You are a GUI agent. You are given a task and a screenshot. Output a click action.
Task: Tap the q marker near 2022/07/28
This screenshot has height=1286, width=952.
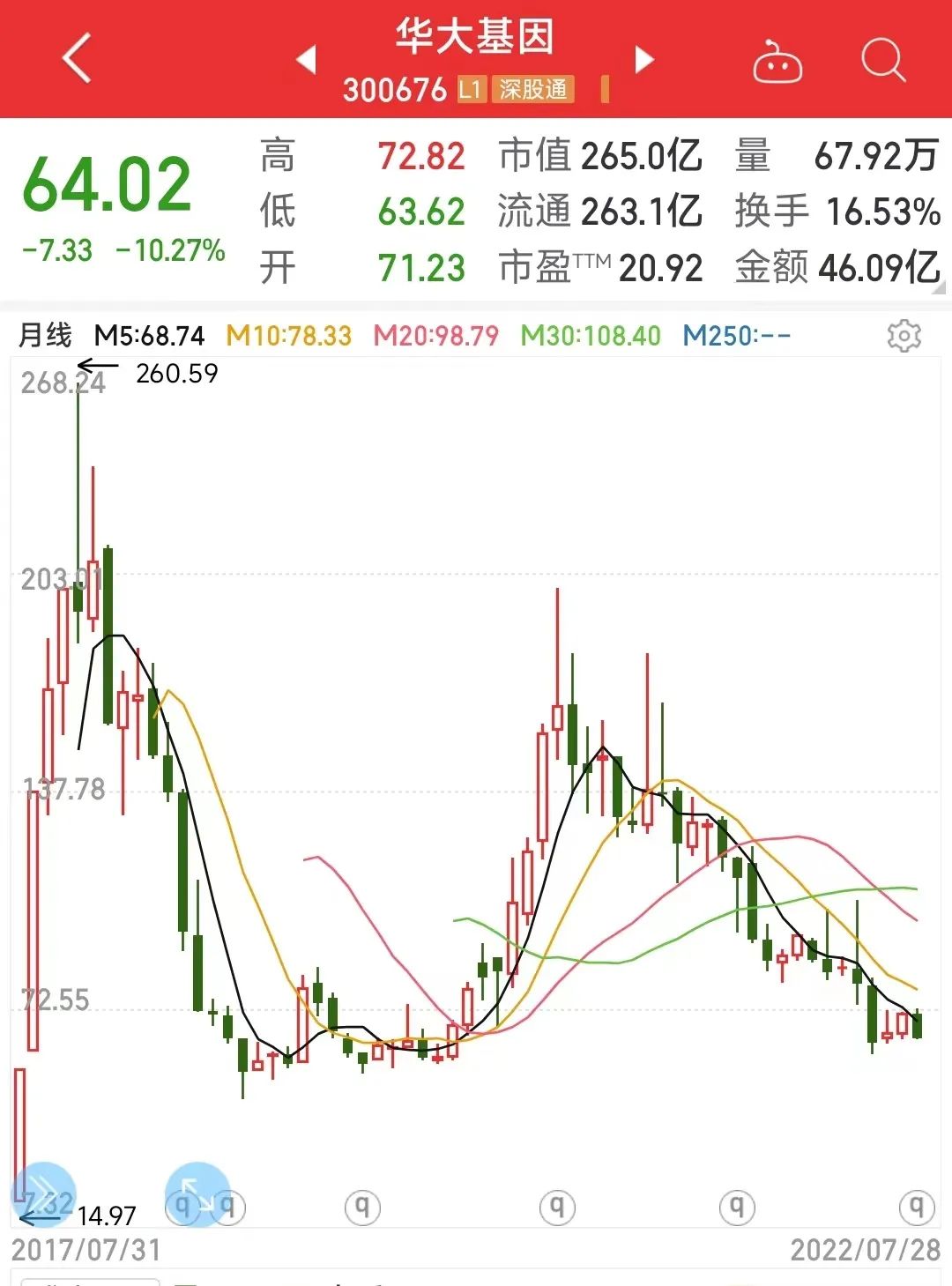pyautogui.click(x=916, y=1205)
